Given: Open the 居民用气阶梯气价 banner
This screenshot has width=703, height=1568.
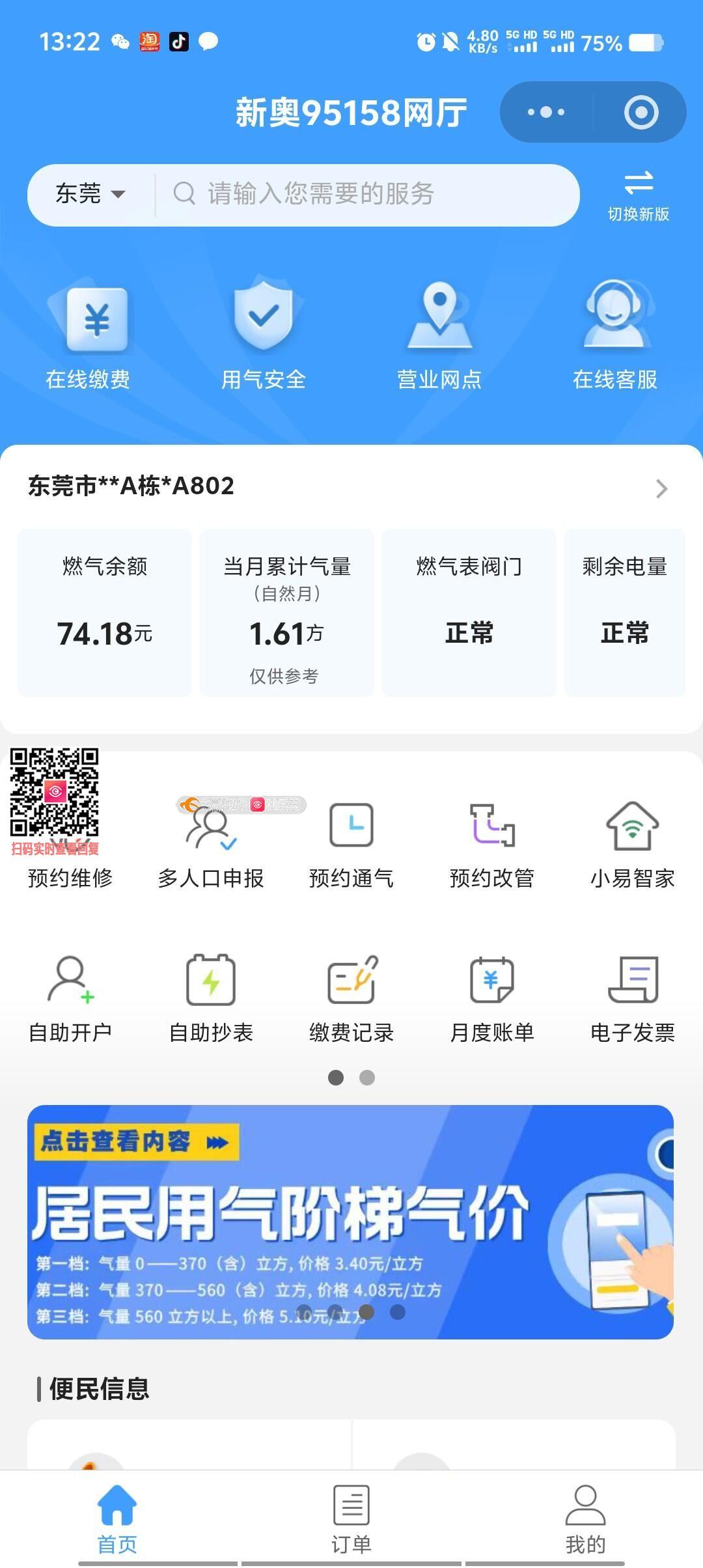Looking at the screenshot, I should coord(350,1222).
